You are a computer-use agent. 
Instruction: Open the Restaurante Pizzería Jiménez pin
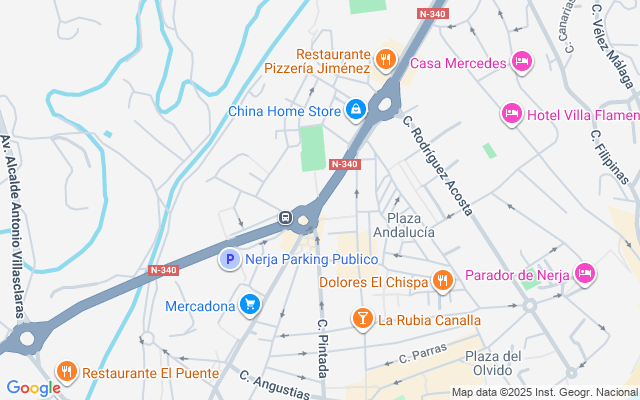pyautogui.click(x=386, y=60)
